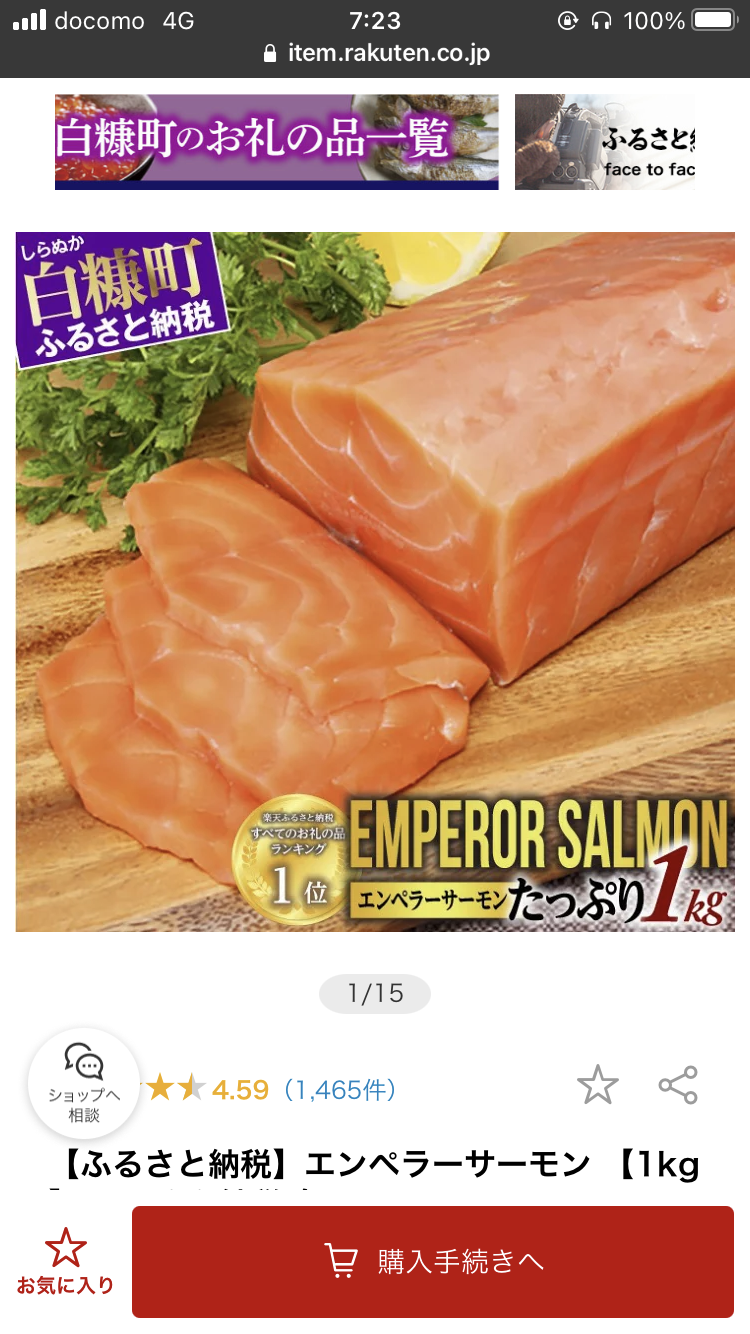
Task: Open the ふるさと face to face banner
Action: (x=605, y=142)
